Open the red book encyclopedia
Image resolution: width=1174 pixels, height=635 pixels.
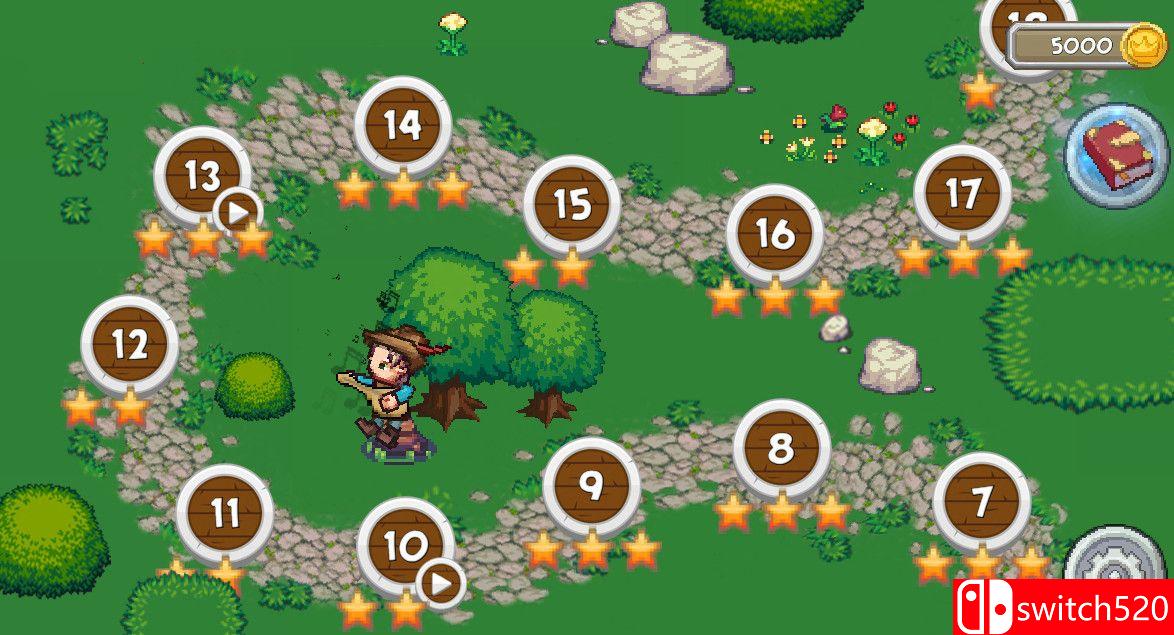(x=1117, y=156)
